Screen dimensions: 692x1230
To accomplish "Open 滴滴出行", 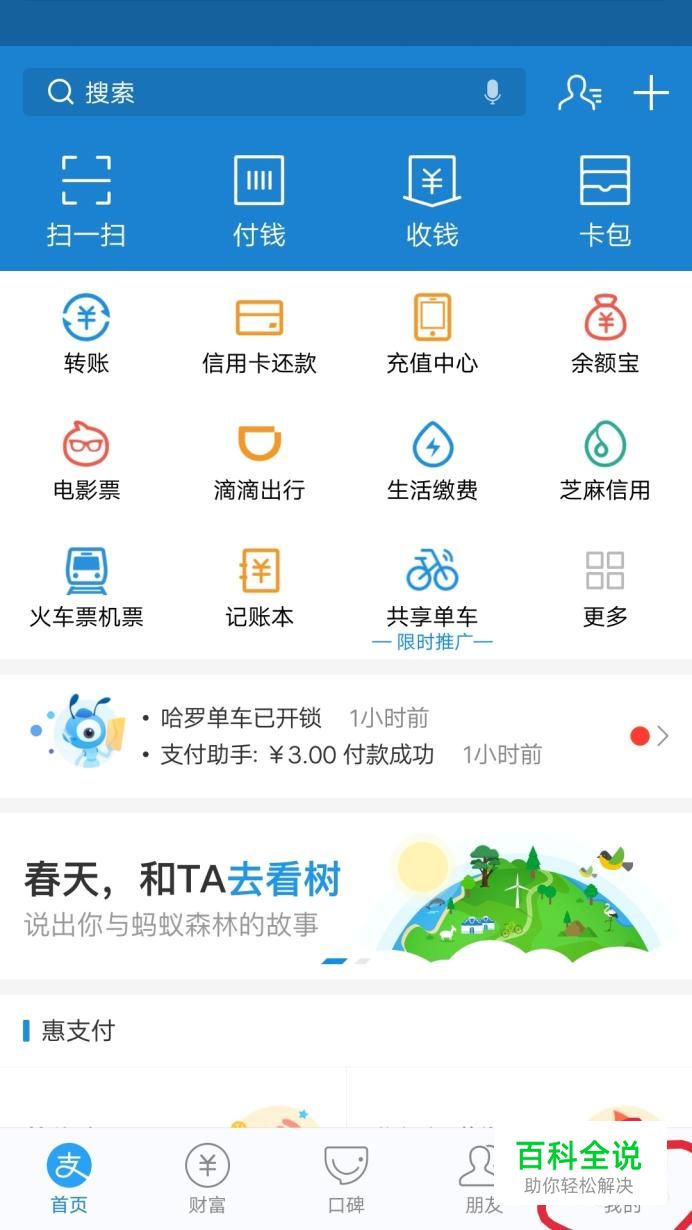I will pos(259,461).
